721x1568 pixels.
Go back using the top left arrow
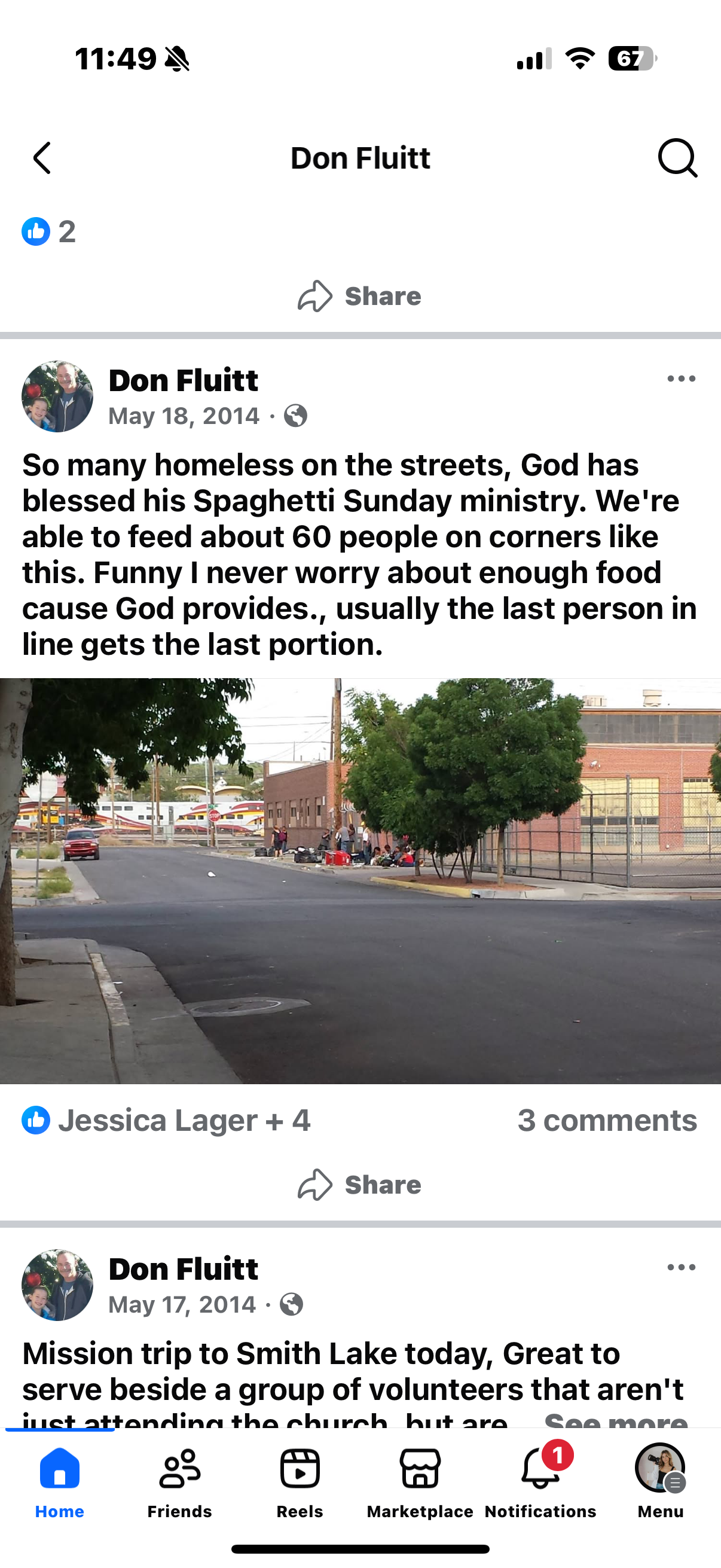[x=42, y=158]
